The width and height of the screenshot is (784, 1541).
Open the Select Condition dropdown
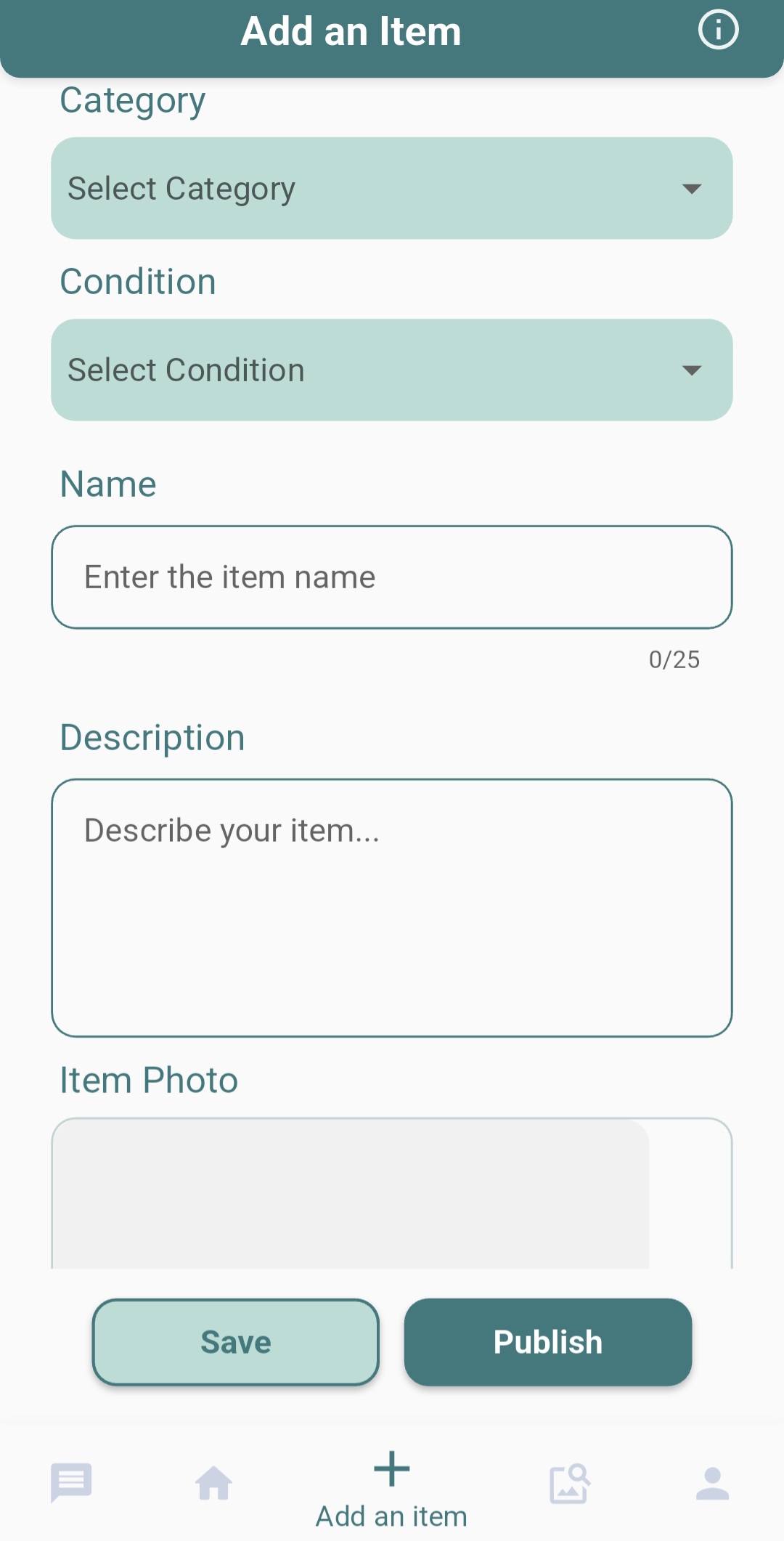click(x=392, y=370)
